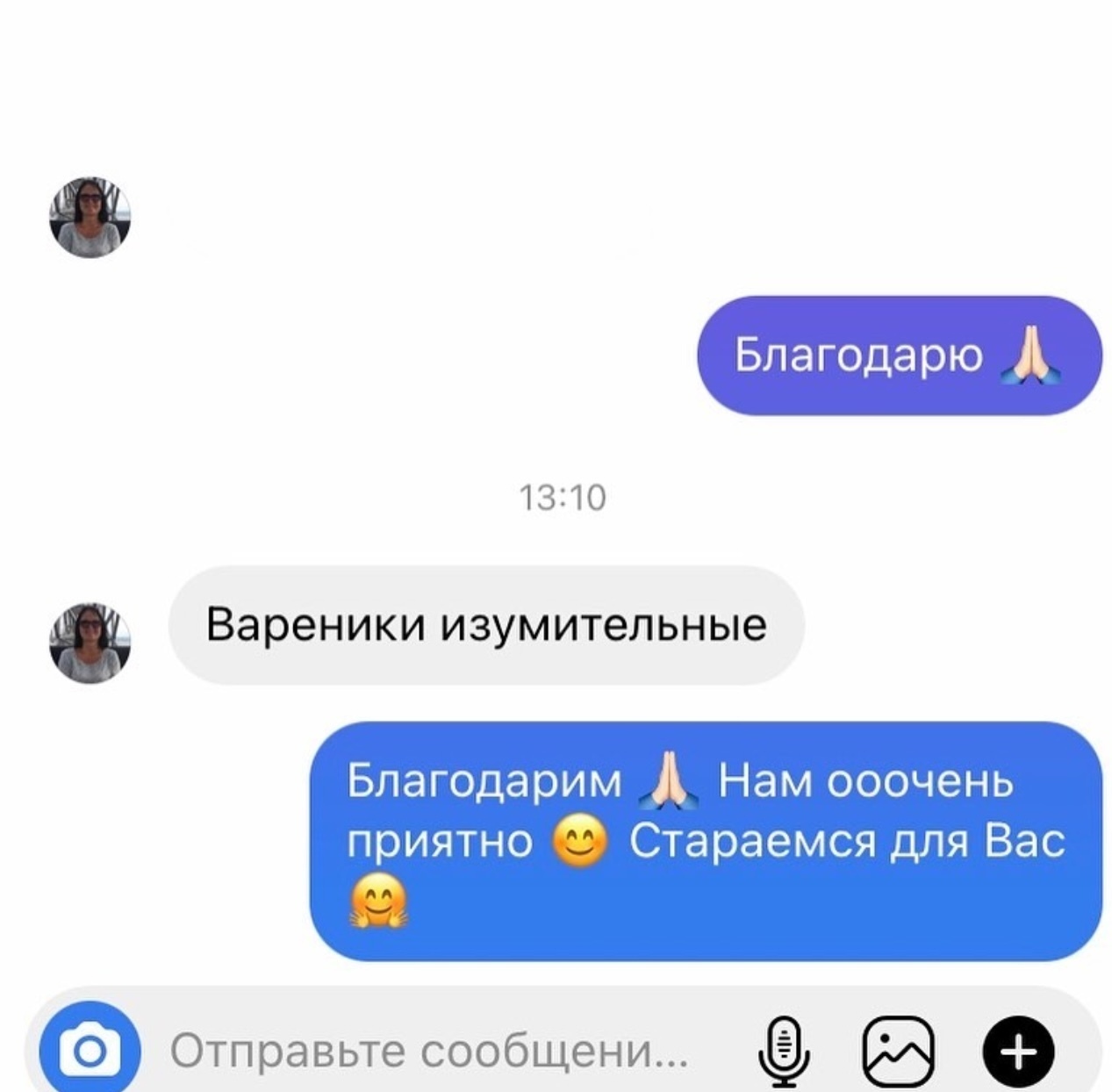Open the plus menu for more attachments

click(x=1018, y=1051)
